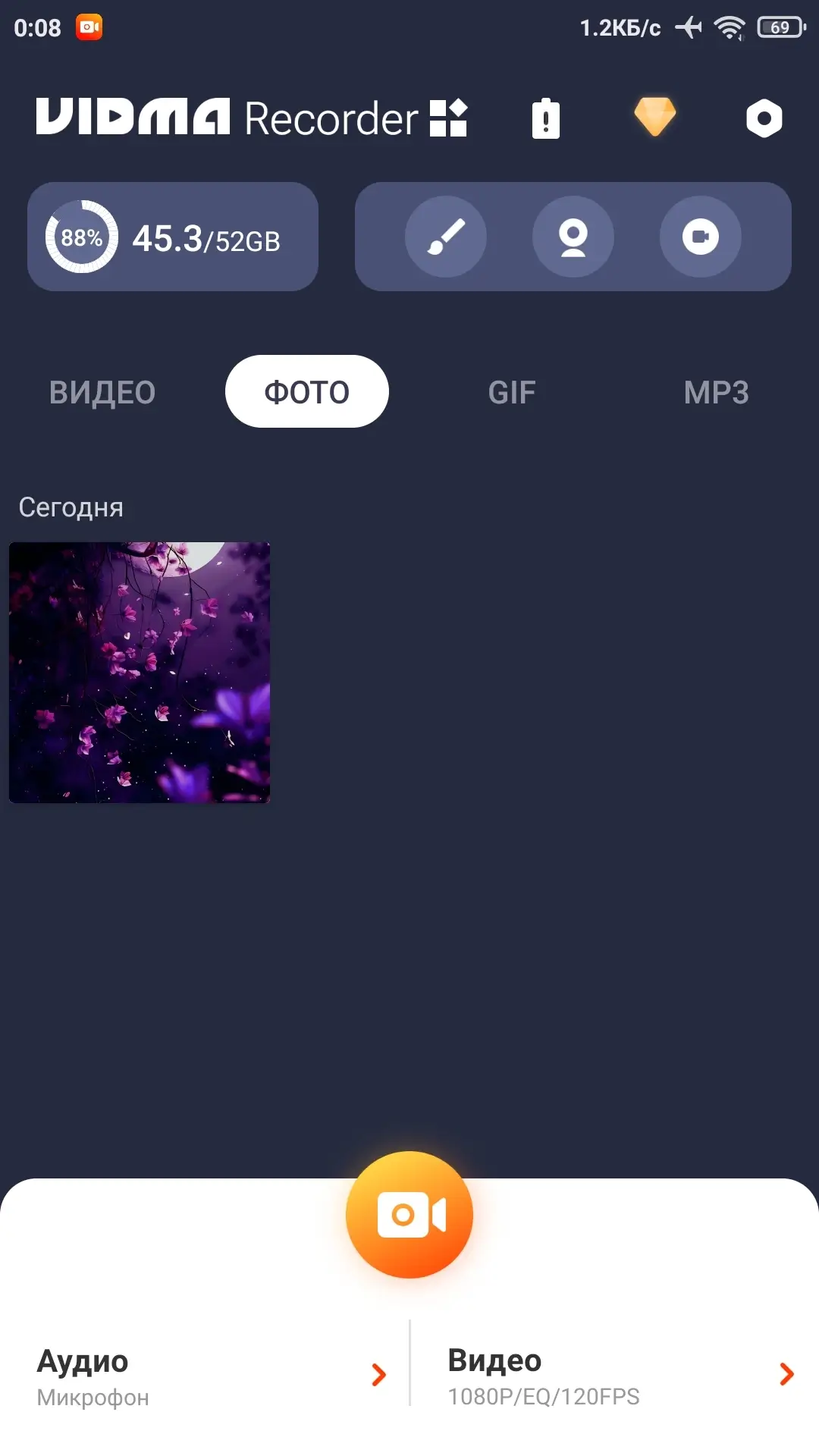Open the battery optimization warning icon
Image resolution: width=819 pixels, height=1456 pixels.
point(545,119)
